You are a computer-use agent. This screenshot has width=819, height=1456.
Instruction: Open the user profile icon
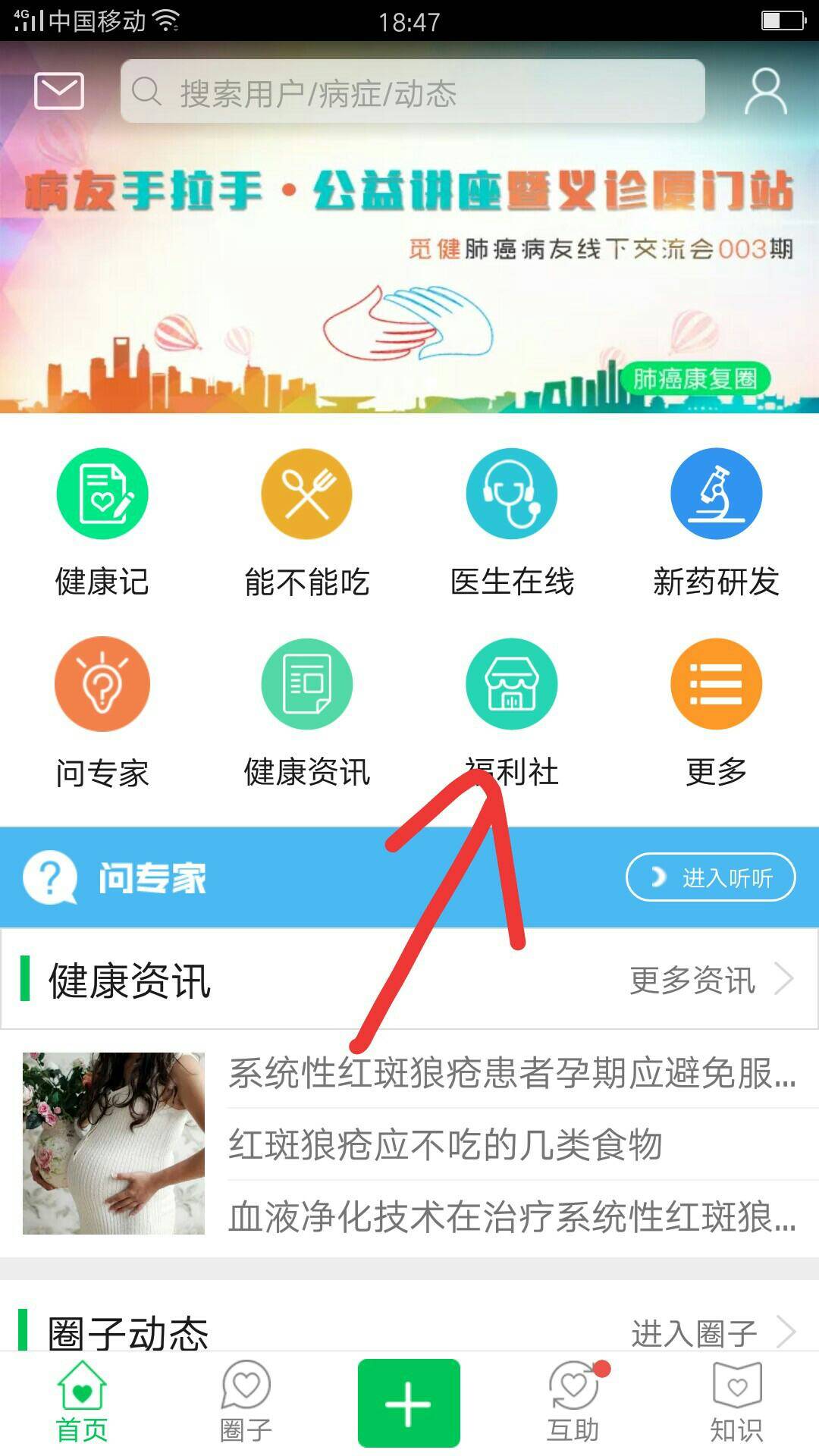(764, 92)
